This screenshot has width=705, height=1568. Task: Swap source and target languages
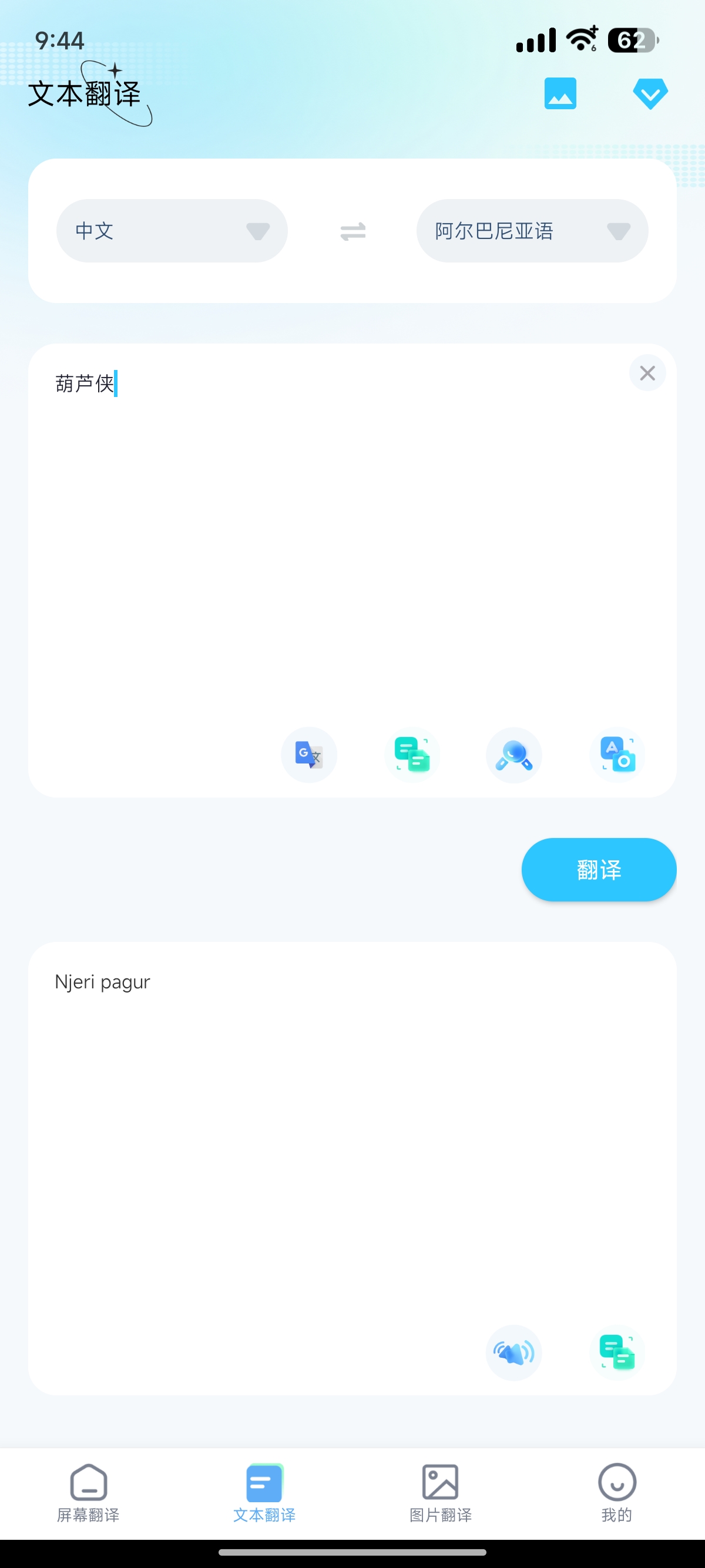click(352, 231)
